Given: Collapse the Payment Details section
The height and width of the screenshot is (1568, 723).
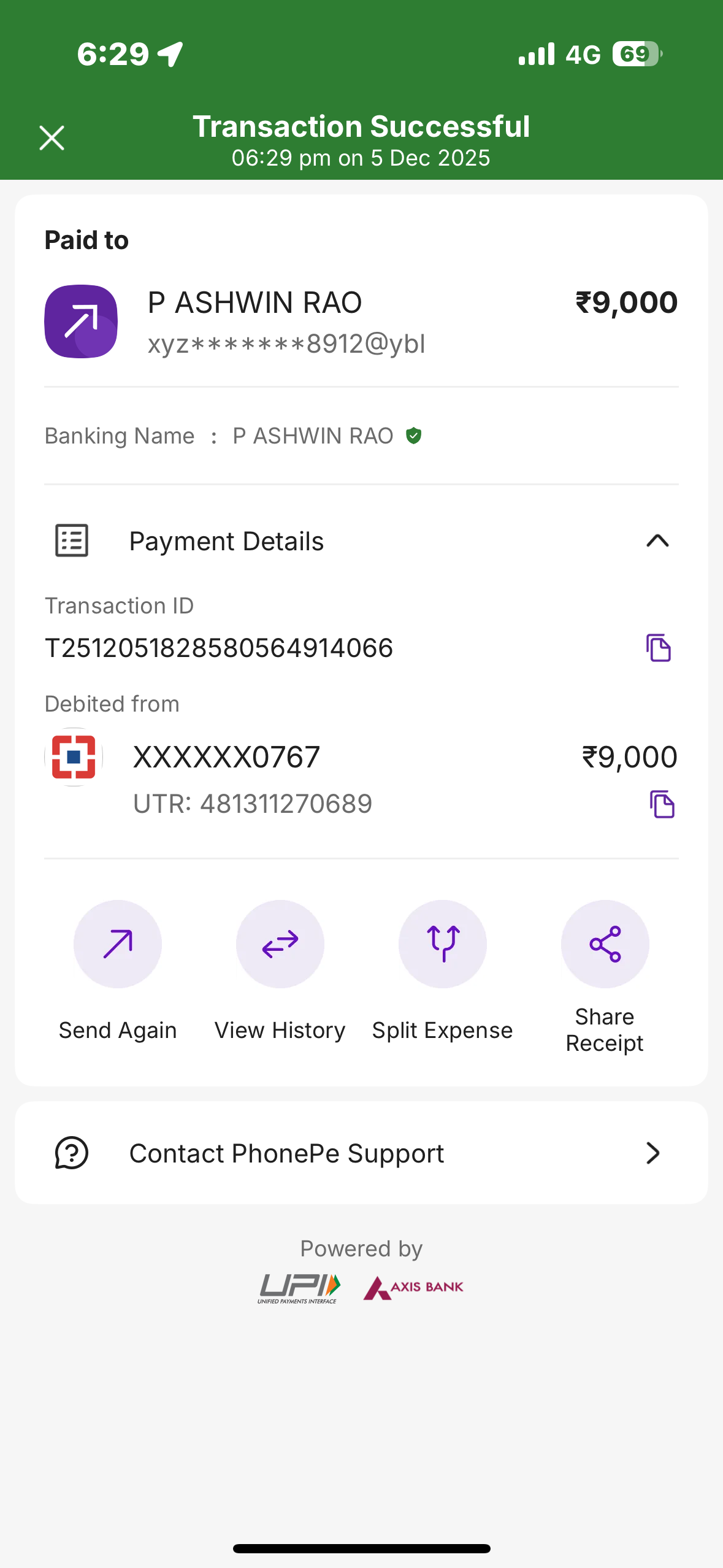Looking at the screenshot, I should pyautogui.click(x=657, y=540).
